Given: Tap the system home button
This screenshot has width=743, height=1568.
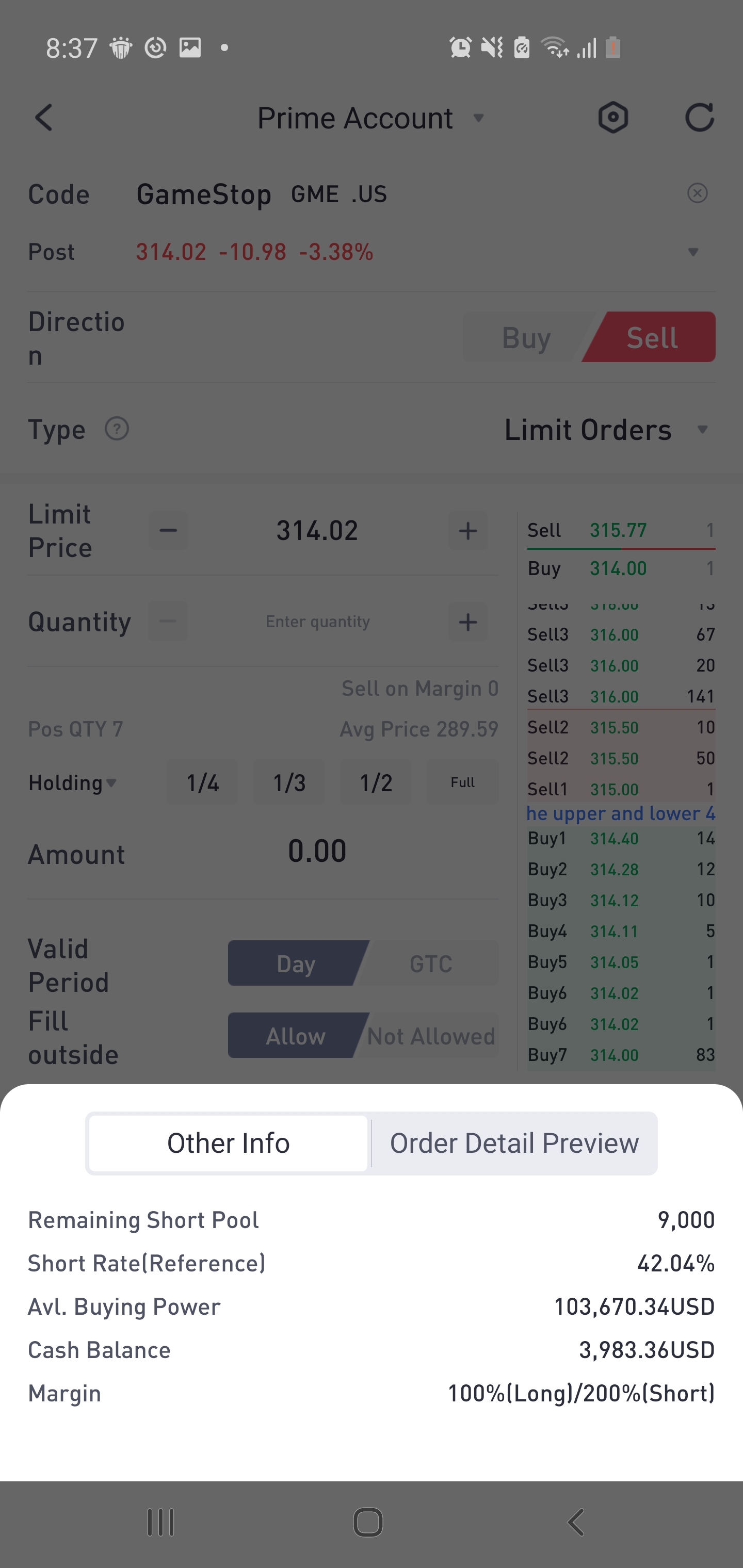Looking at the screenshot, I should [368, 1523].
